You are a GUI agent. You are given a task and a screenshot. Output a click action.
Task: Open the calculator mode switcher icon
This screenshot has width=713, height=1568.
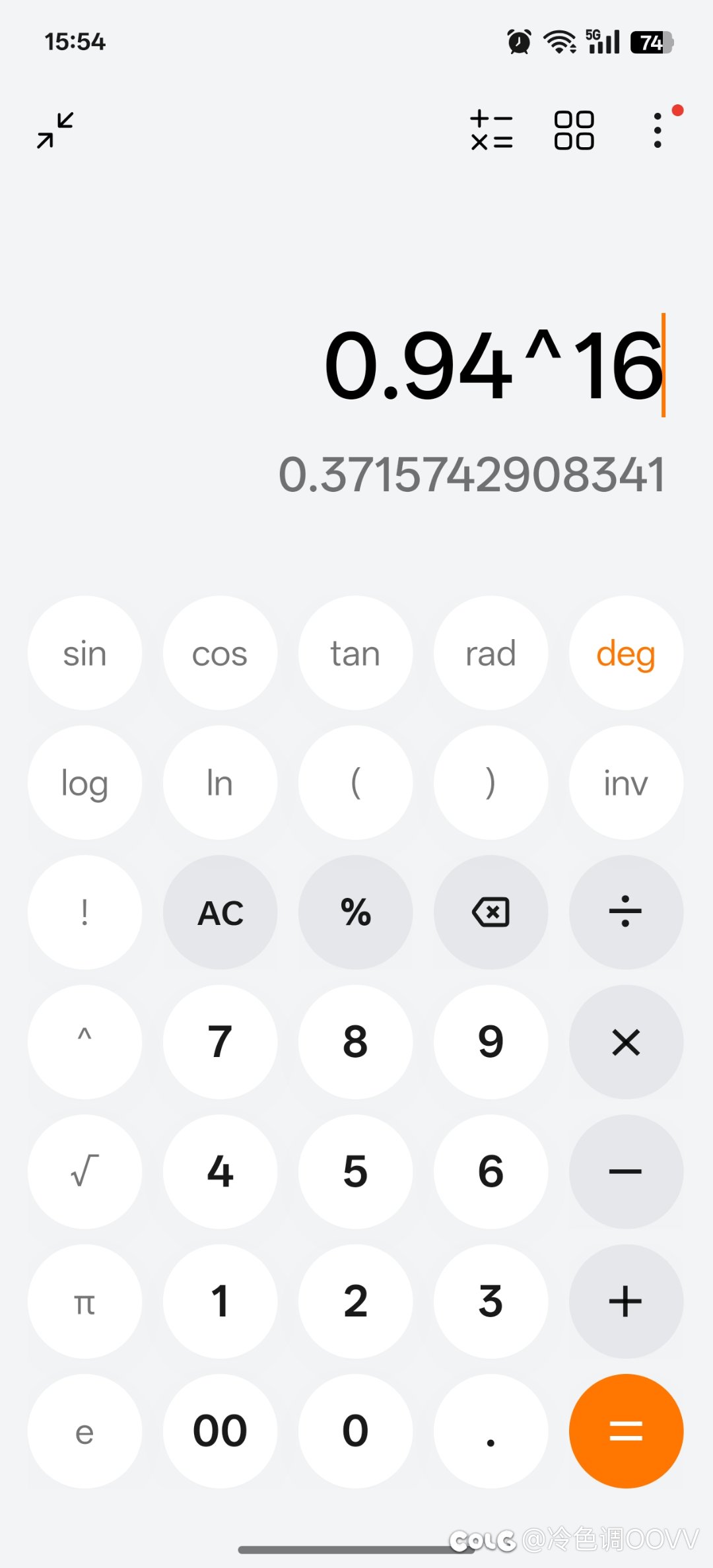491,130
